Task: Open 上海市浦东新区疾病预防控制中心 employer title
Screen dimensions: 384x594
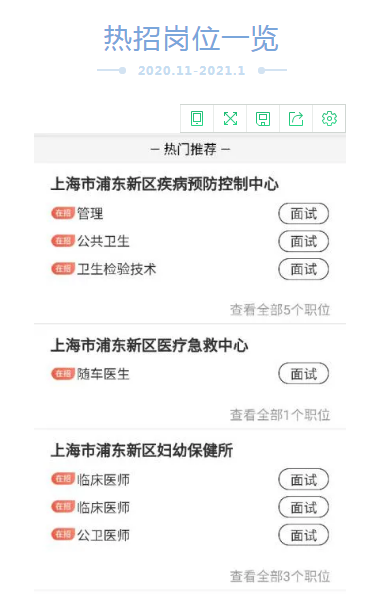Action: [x=164, y=184]
